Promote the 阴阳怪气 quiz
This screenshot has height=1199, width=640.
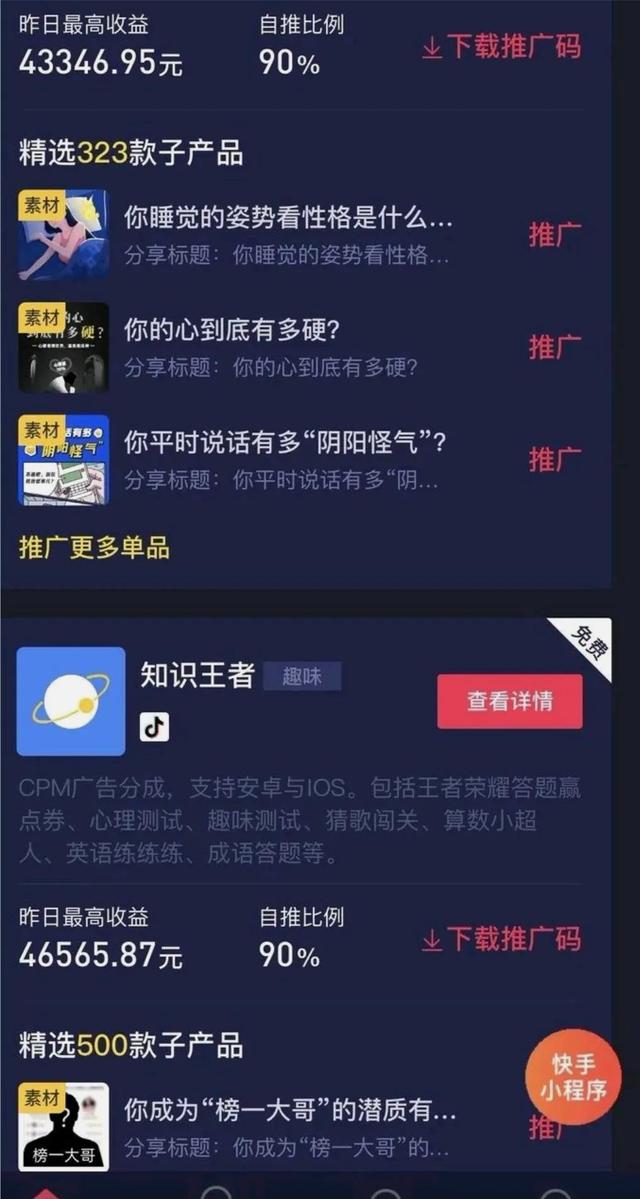tap(555, 459)
